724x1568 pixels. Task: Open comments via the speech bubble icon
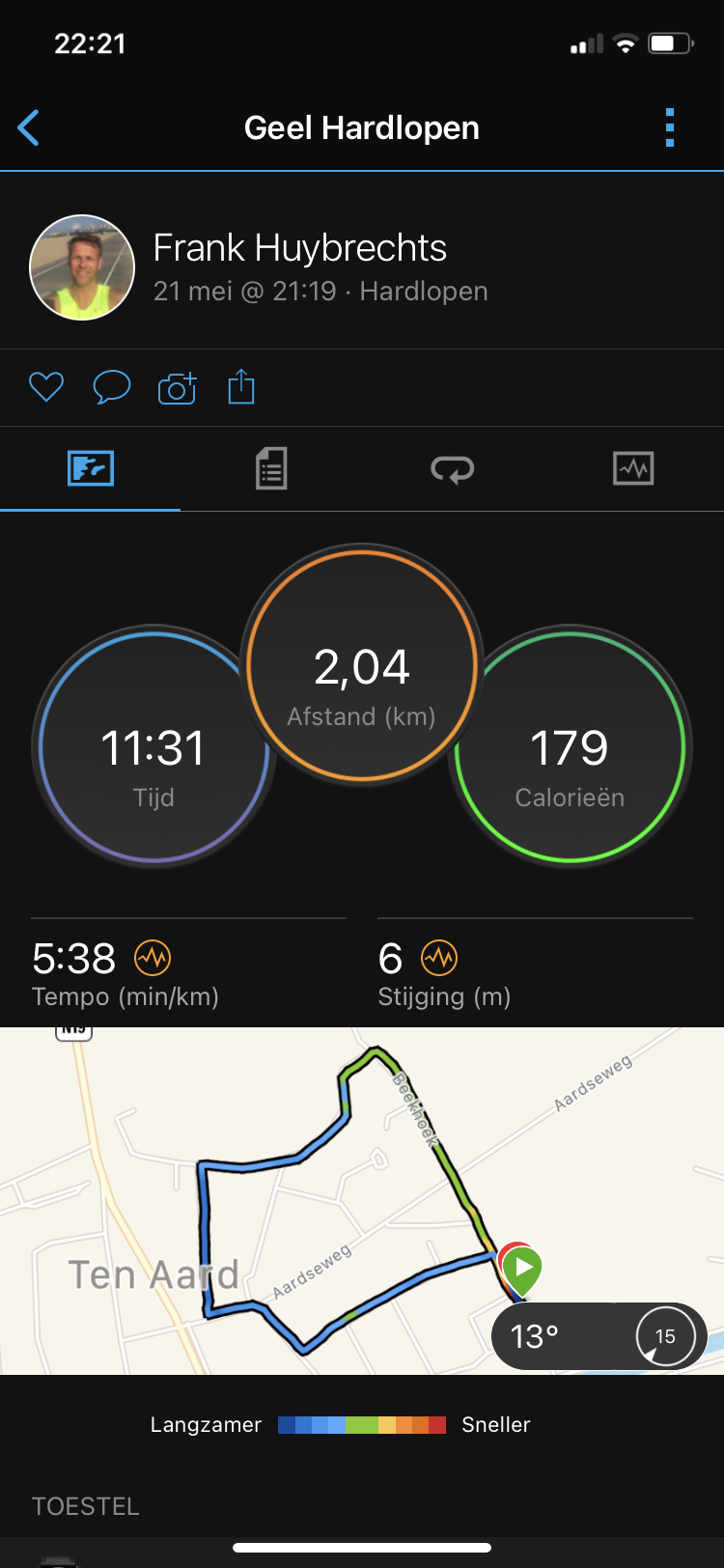[x=112, y=387]
